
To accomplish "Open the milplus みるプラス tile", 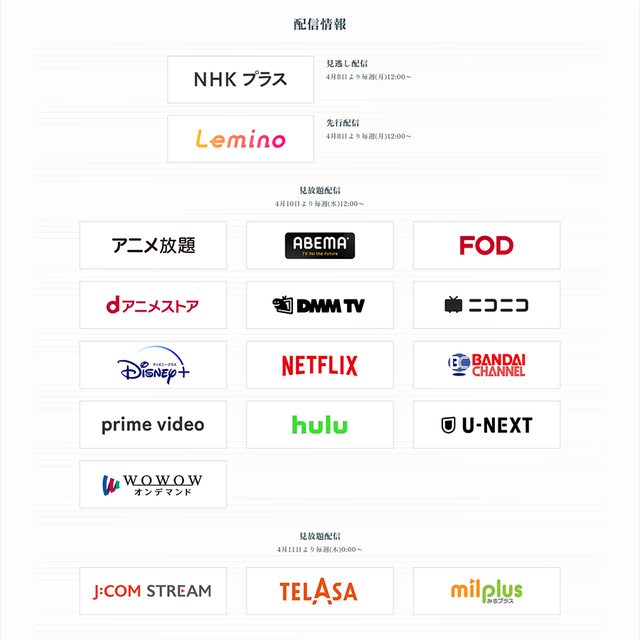I will click(x=486, y=591).
